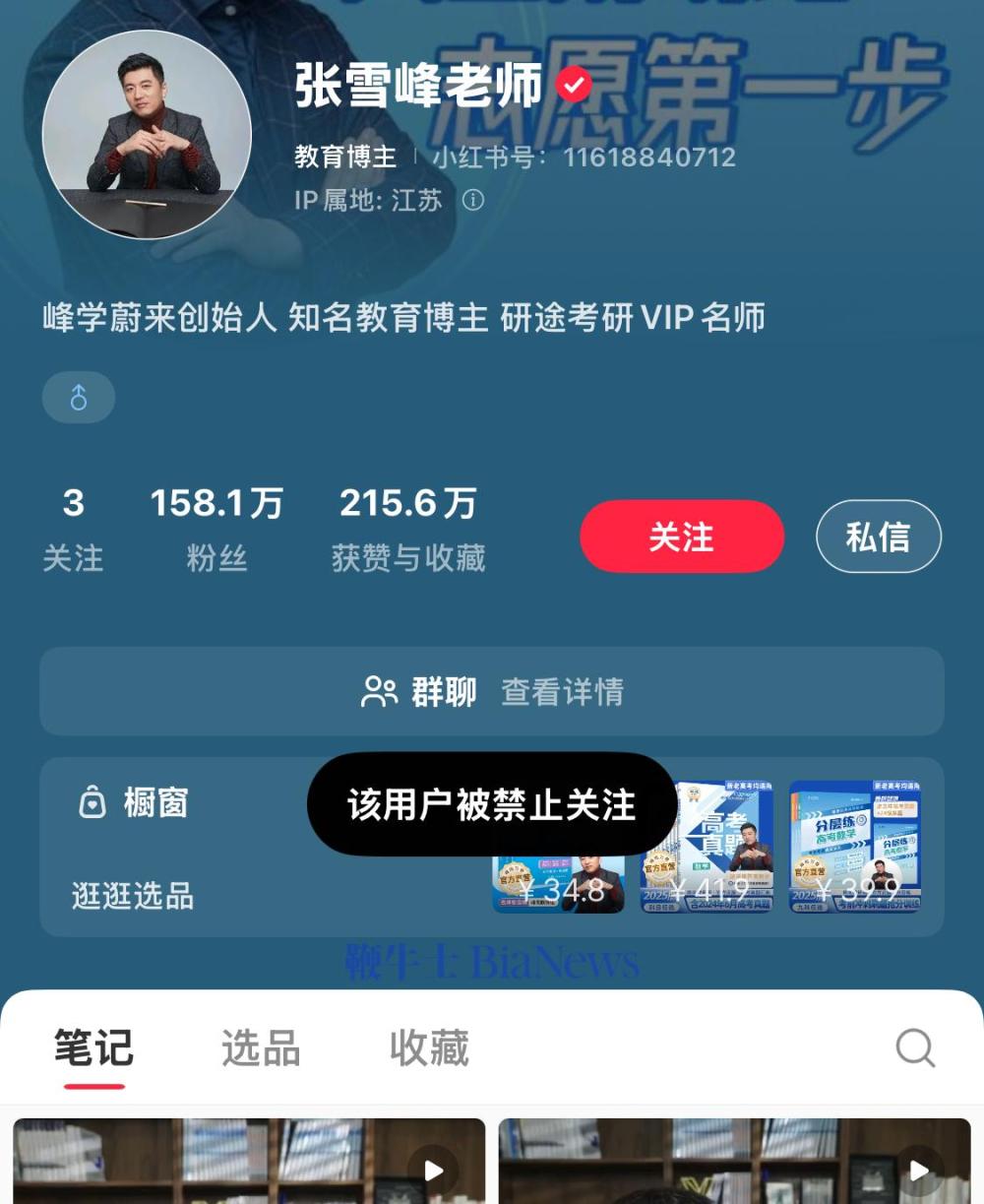The height and width of the screenshot is (1204, 984).
Task: Switch to the 收藏 tab
Action: click(x=429, y=1047)
